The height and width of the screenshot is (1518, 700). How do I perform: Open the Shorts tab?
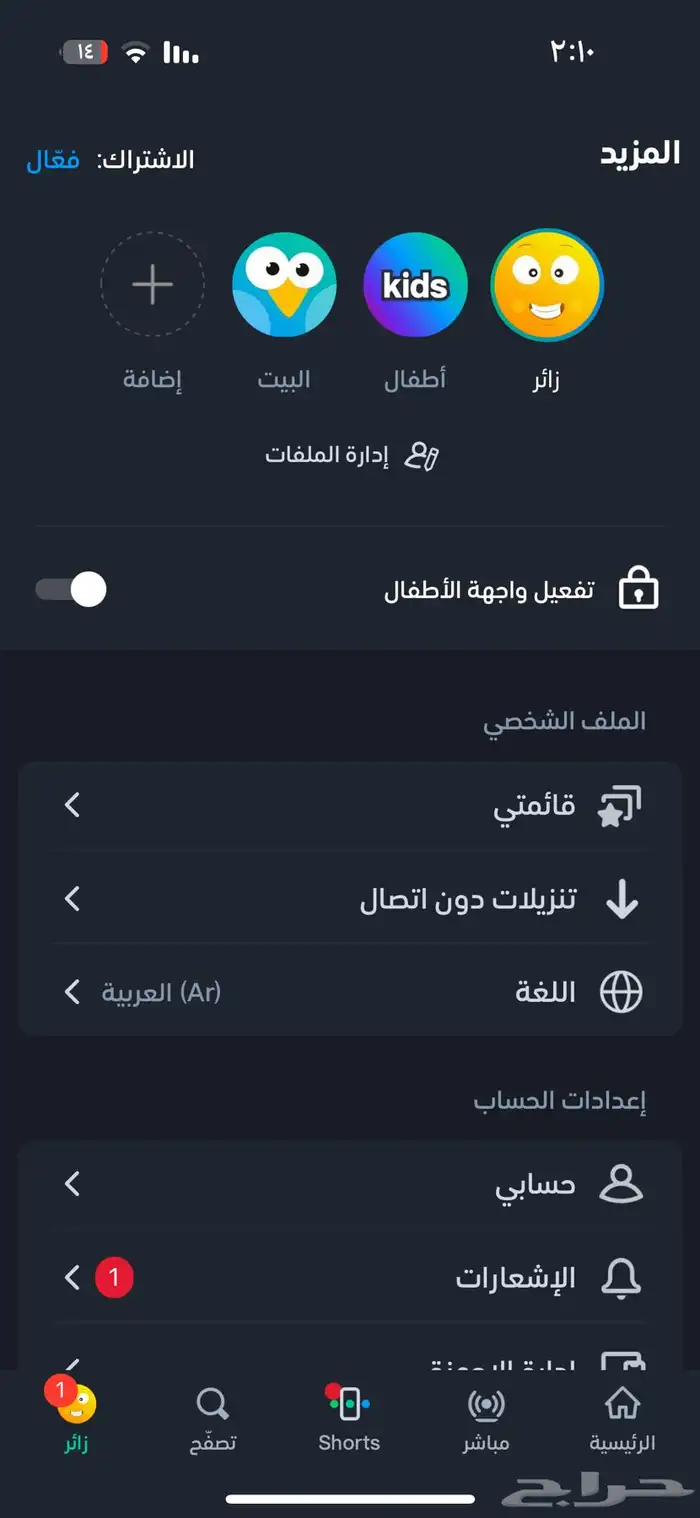pos(349,1418)
